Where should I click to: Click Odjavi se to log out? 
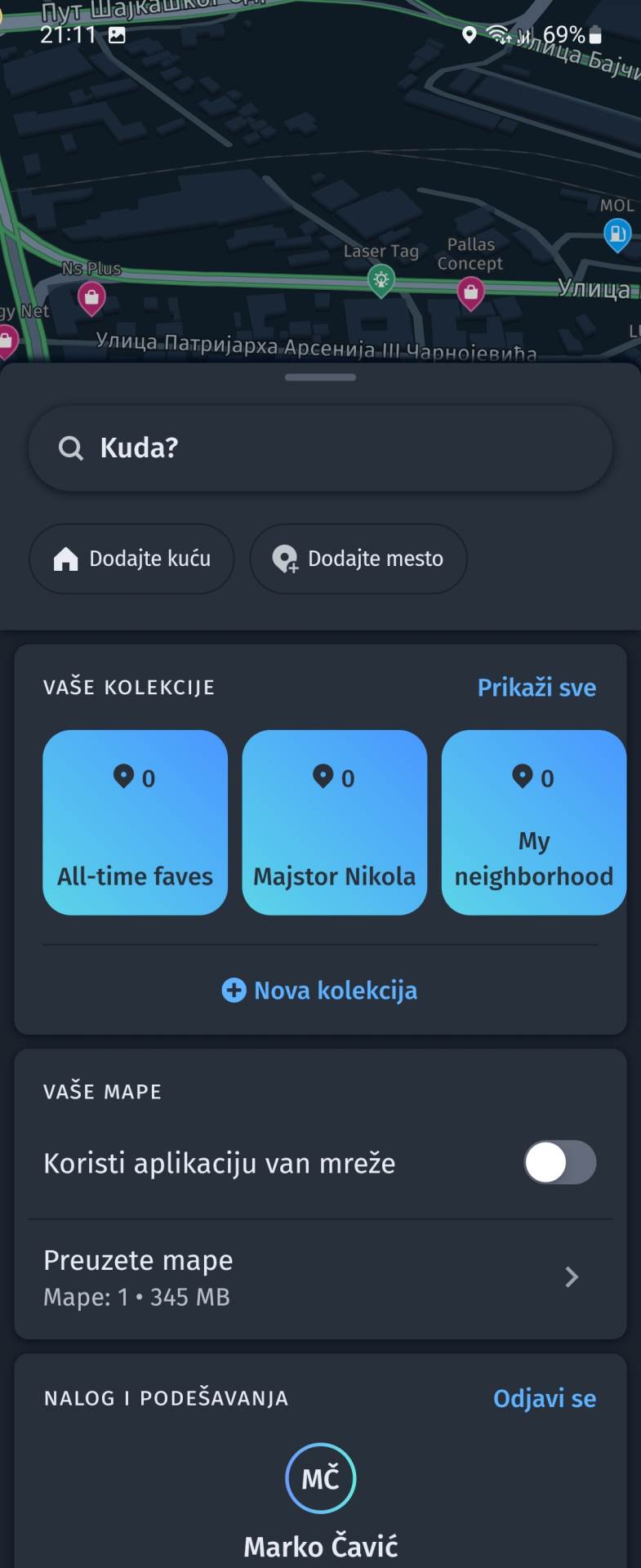545,1398
